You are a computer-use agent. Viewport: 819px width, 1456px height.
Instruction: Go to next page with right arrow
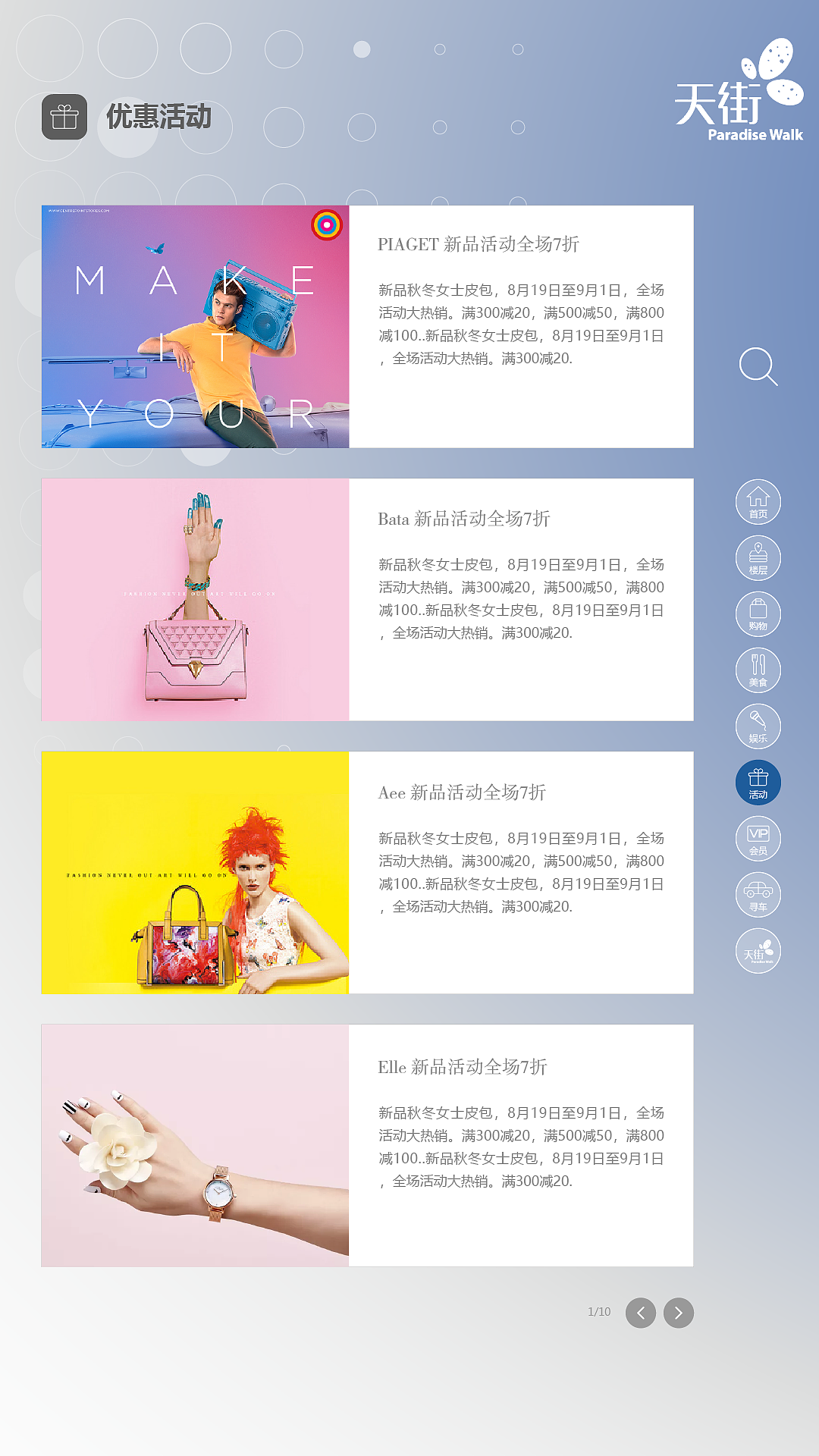(x=679, y=1314)
